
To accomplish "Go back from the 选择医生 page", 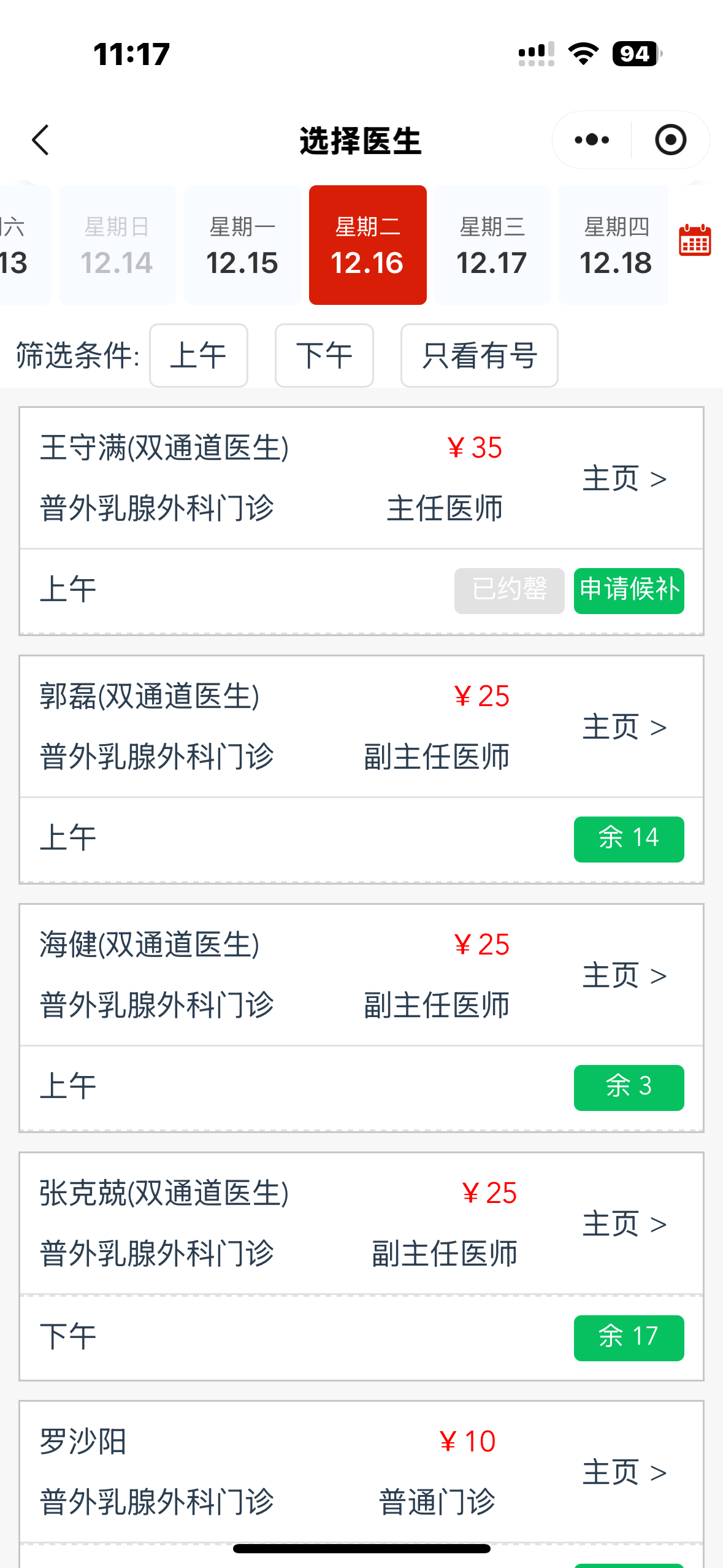I will (40, 140).
